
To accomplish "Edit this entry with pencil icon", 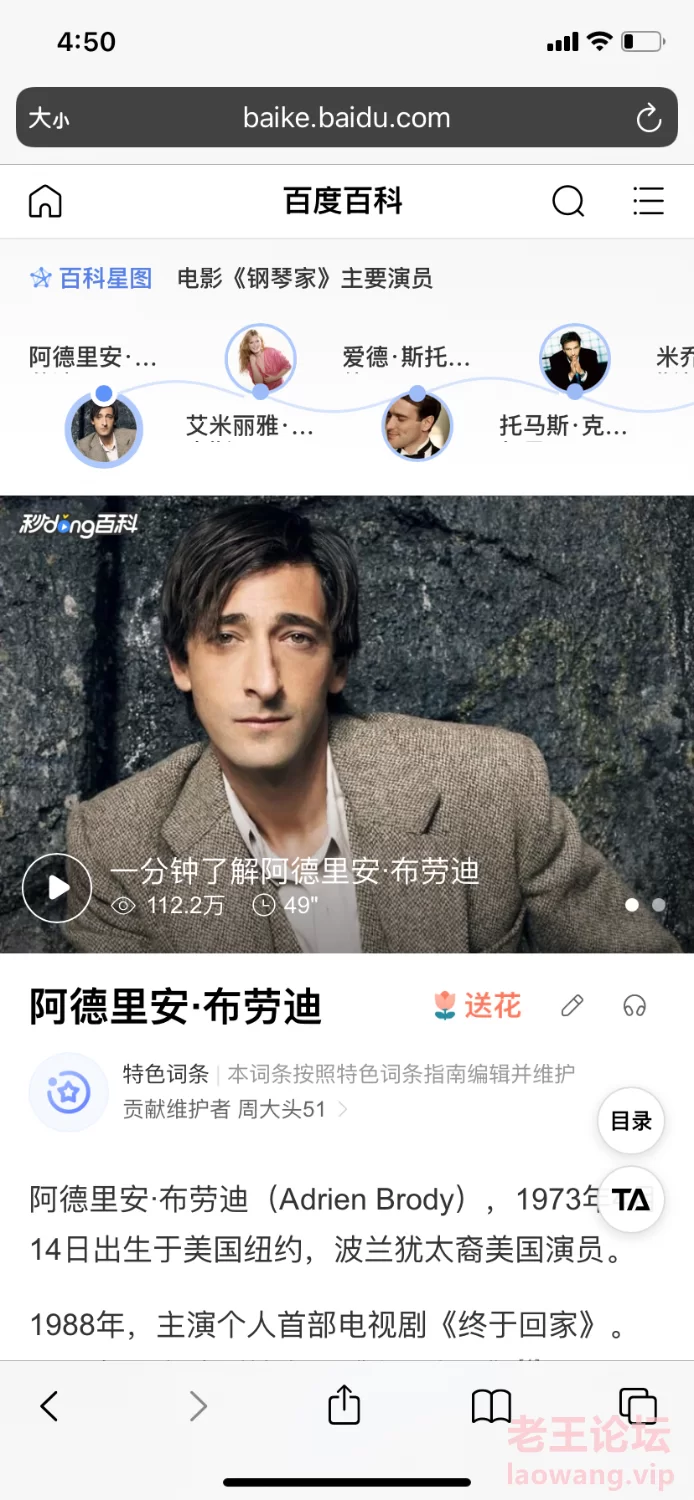I will (x=572, y=1005).
